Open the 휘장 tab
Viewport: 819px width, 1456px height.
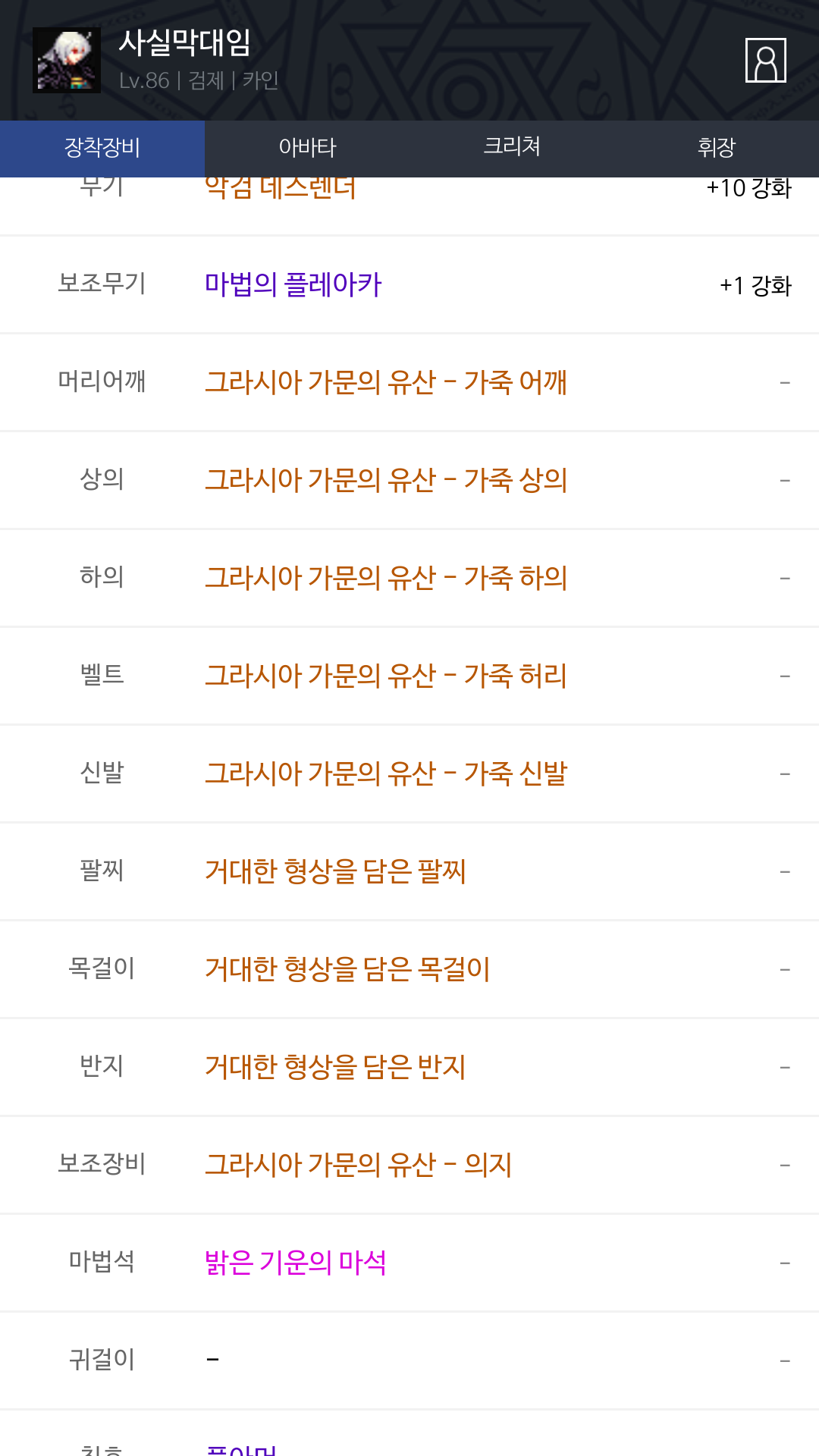coord(717,148)
